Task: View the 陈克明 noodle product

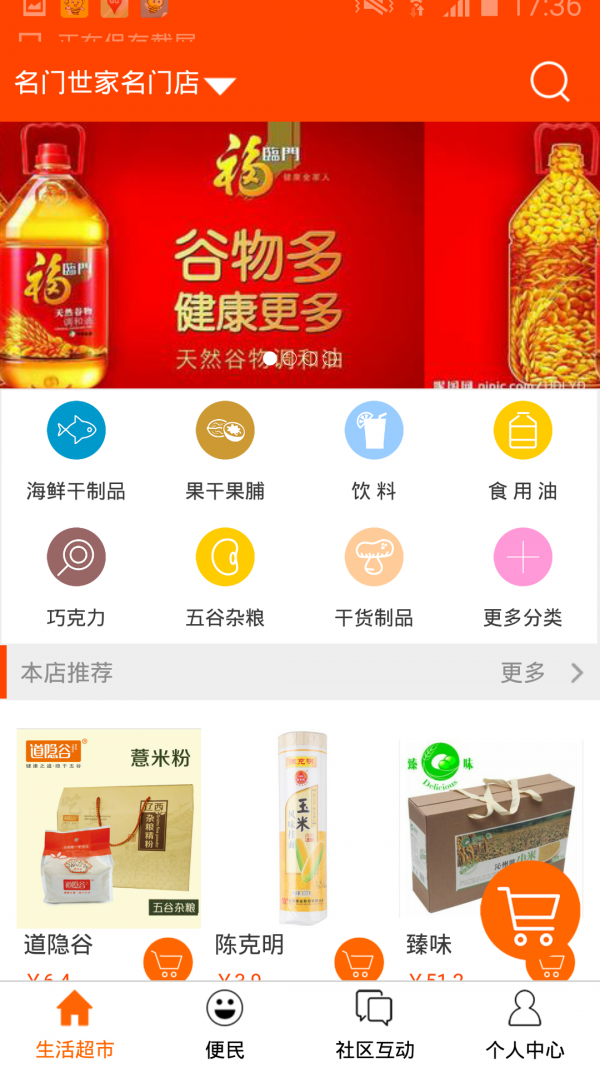Action: coord(301,828)
